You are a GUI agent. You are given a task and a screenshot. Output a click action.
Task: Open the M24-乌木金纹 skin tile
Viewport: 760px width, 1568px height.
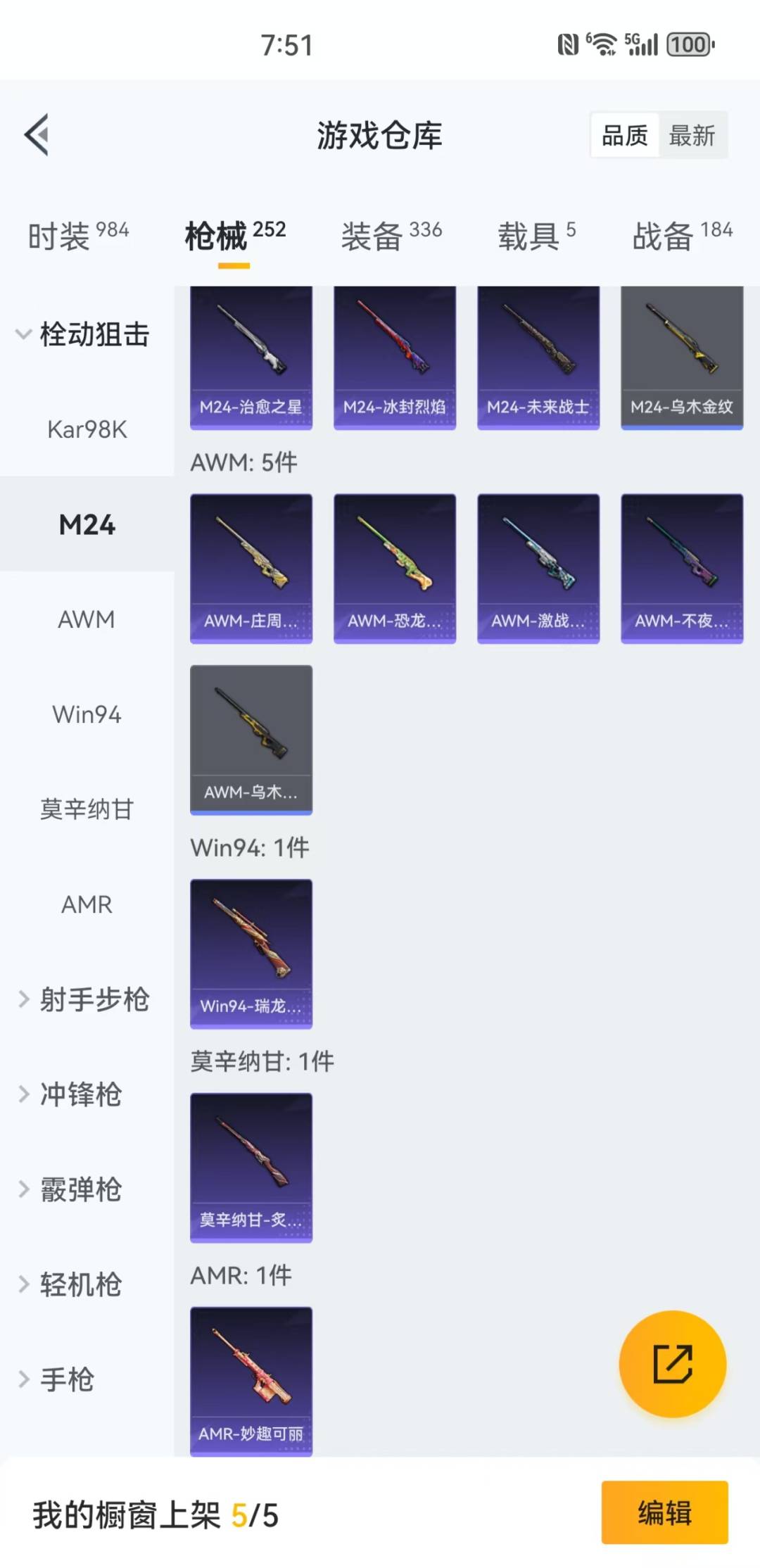pos(681,357)
